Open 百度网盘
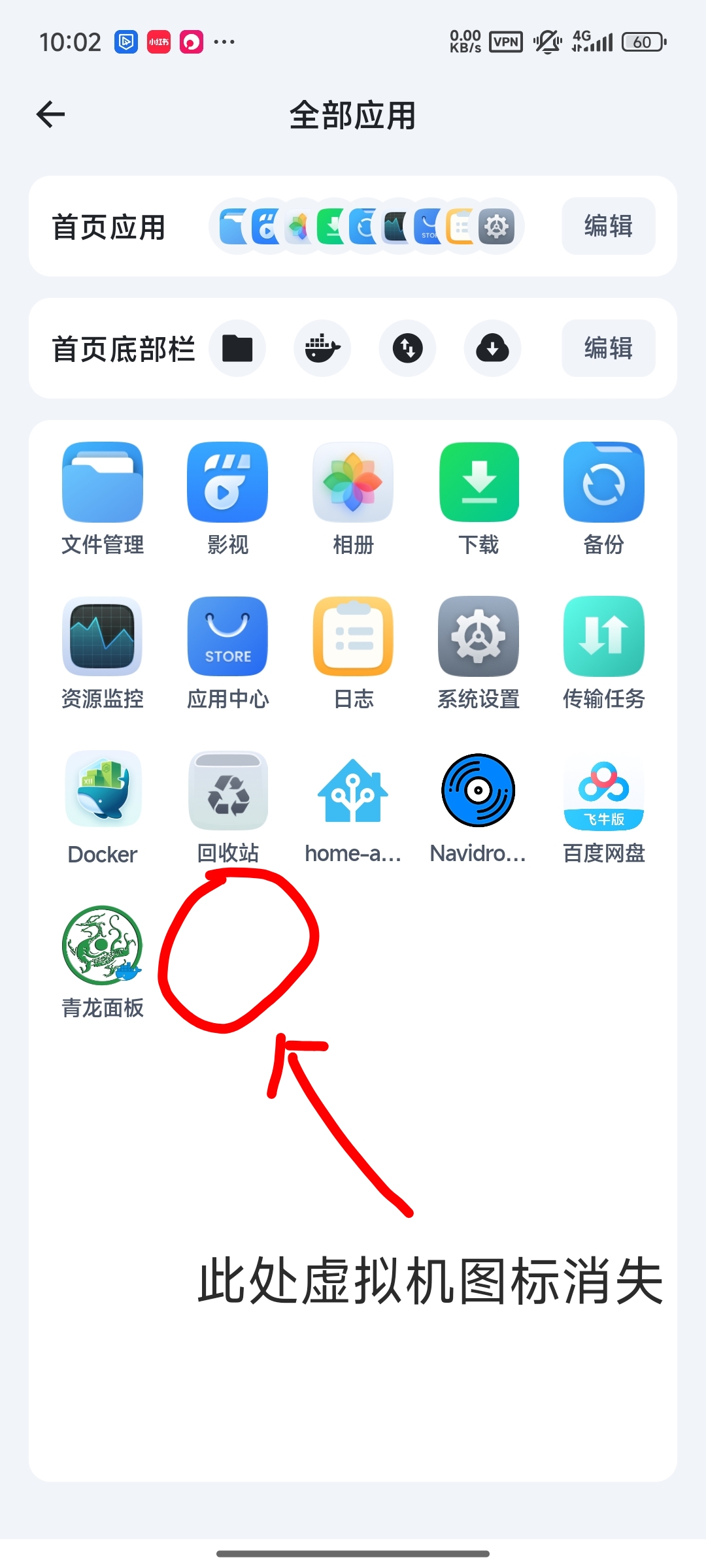706x1568 pixels. [x=603, y=791]
